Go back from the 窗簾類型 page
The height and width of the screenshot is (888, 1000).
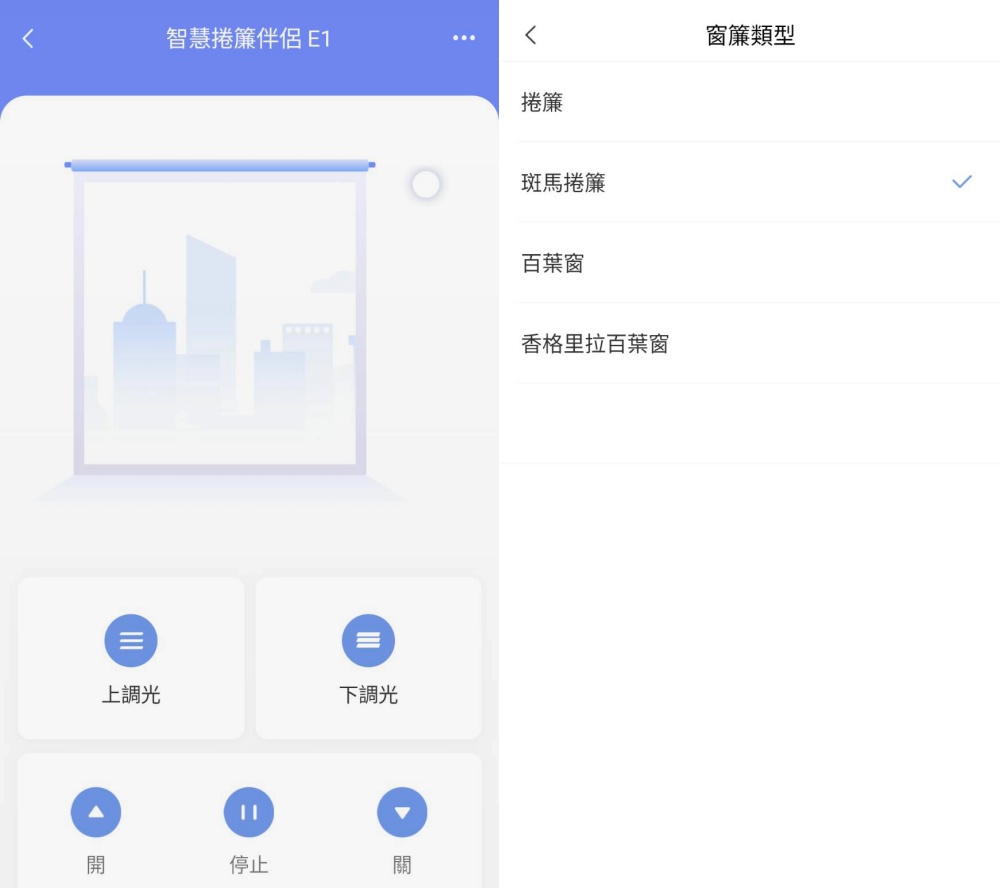click(x=531, y=35)
